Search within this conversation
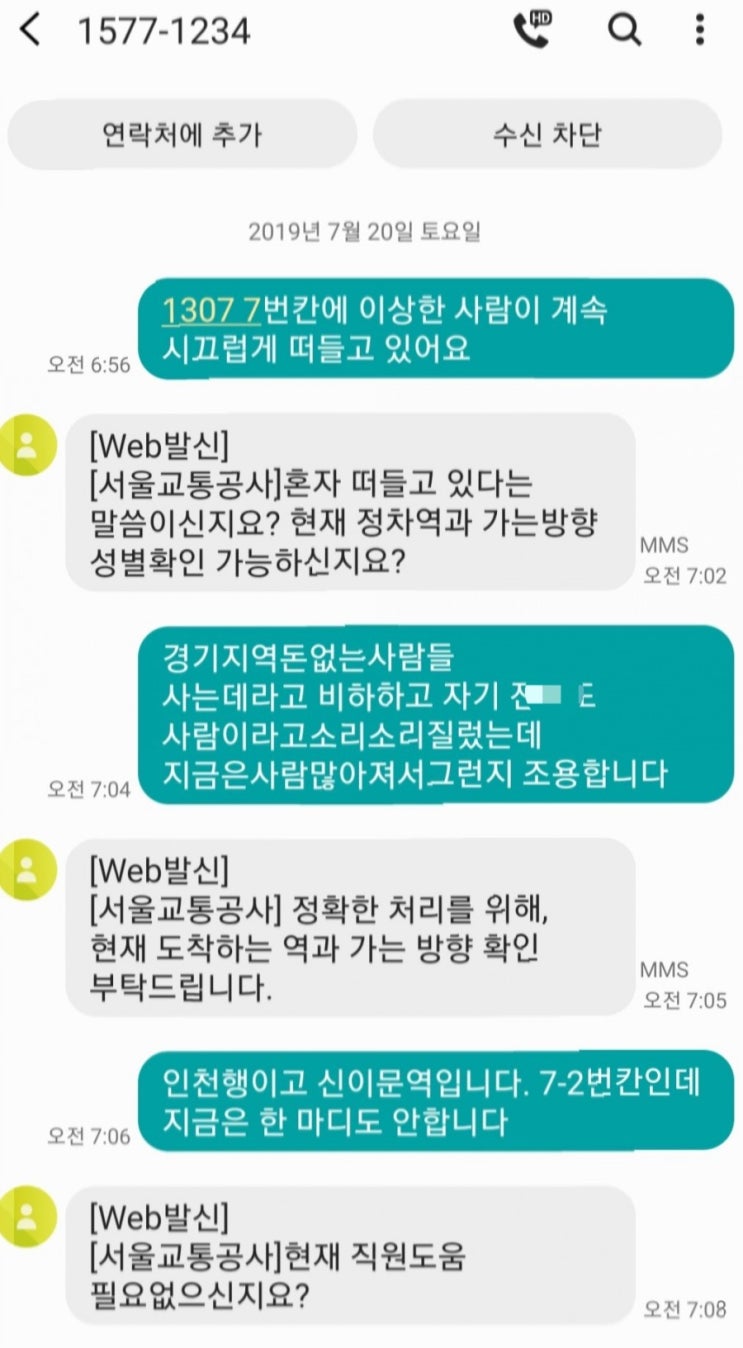The image size is (743, 1348). click(625, 30)
